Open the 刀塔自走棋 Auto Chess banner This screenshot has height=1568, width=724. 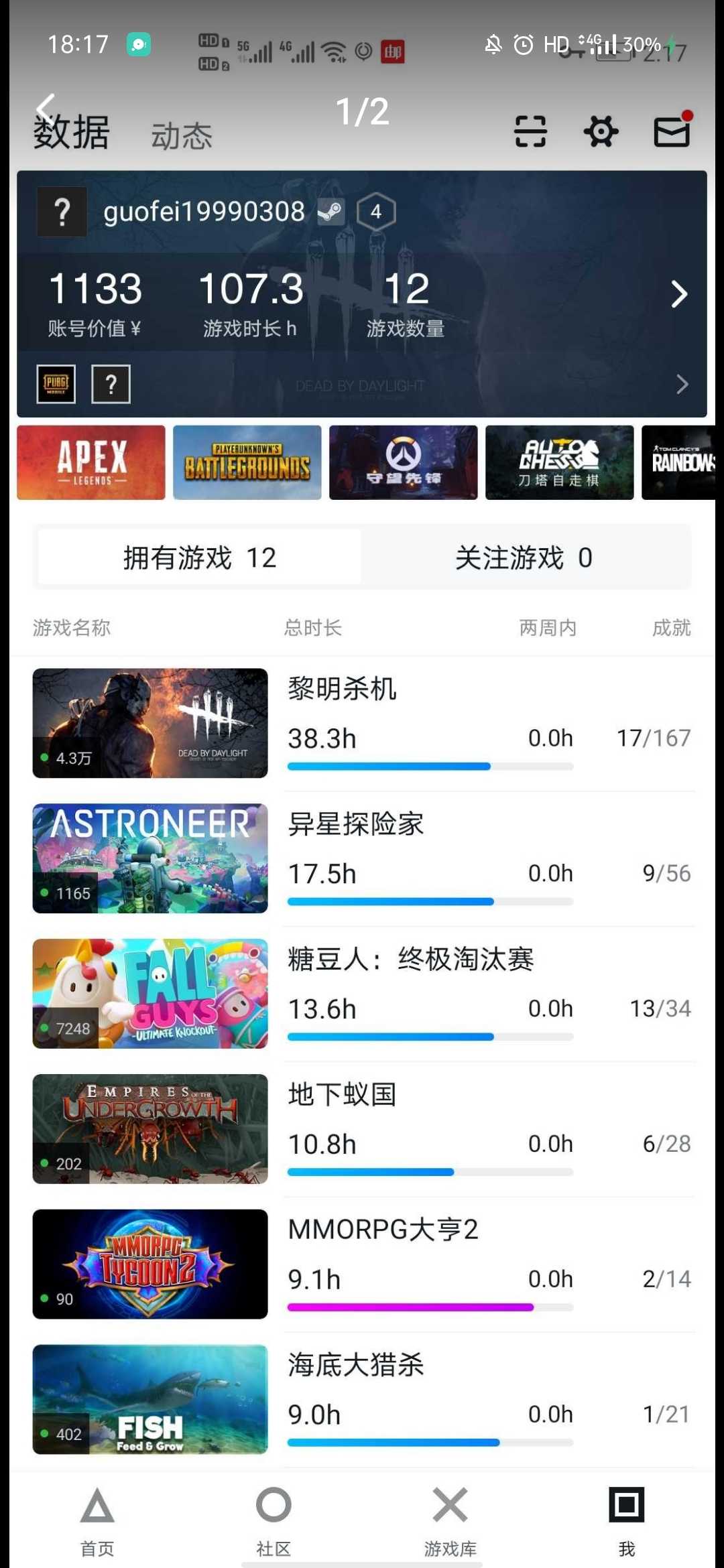tap(559, 462)
